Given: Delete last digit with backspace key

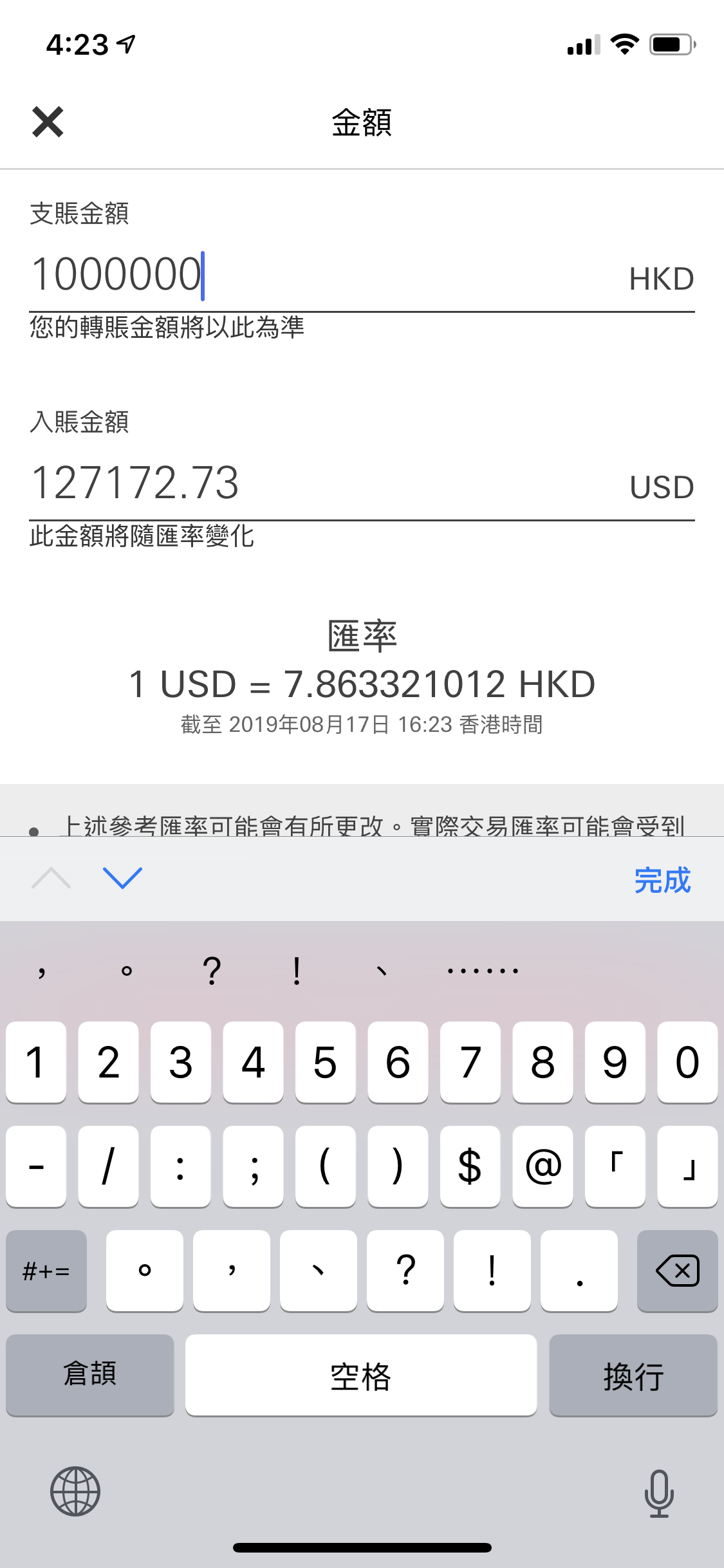Looking at the screenshot, I should point(677,1271).
